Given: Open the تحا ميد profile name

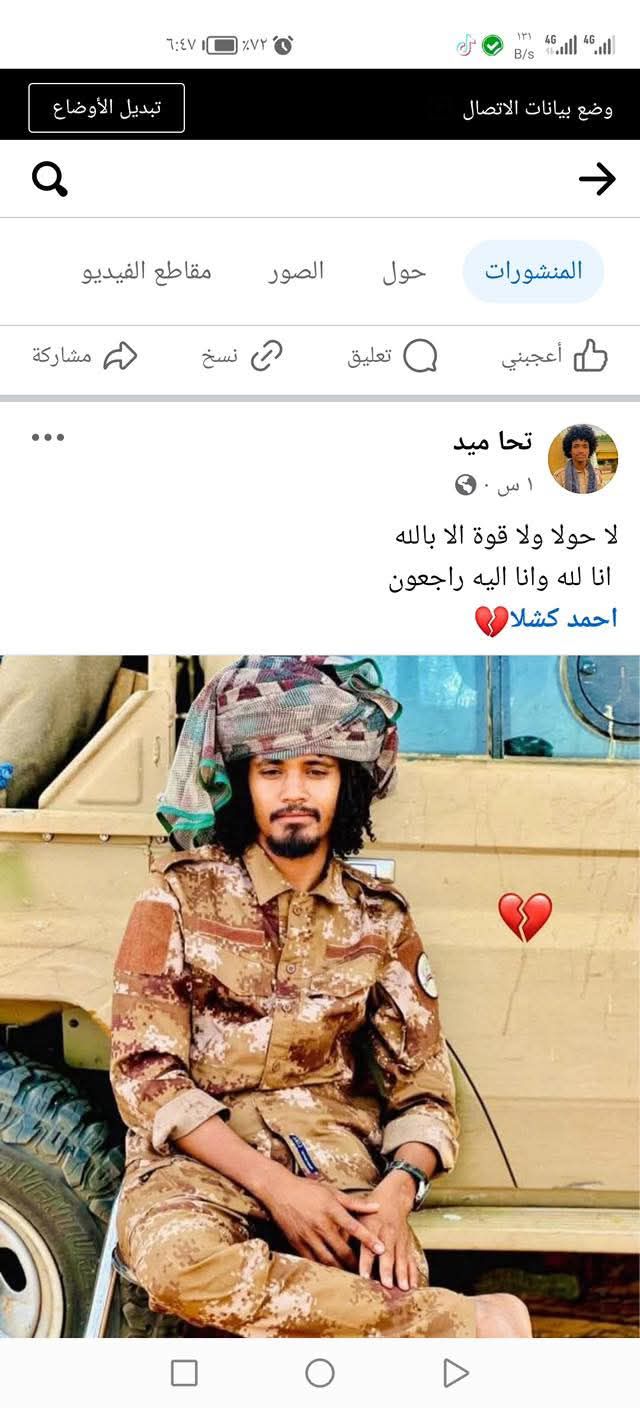Looking at the screenshot, I should (493, 441).
